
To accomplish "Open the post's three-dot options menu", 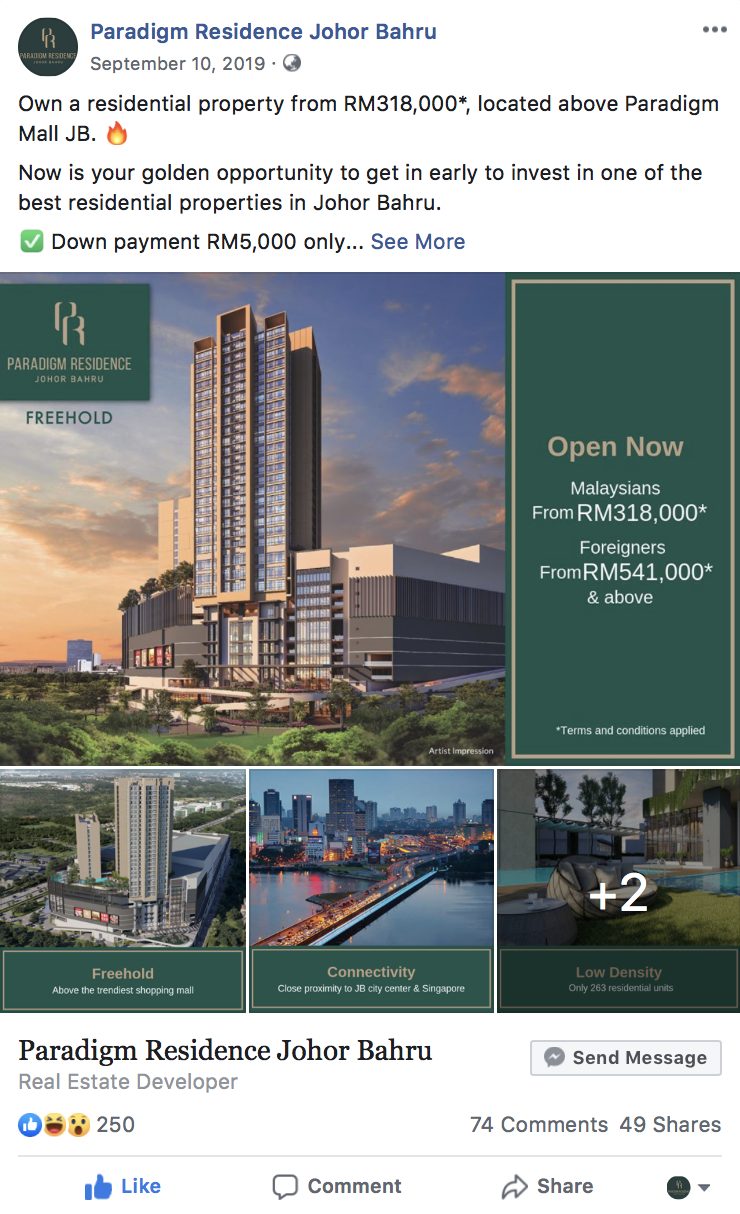I will [x=714, y=30].
